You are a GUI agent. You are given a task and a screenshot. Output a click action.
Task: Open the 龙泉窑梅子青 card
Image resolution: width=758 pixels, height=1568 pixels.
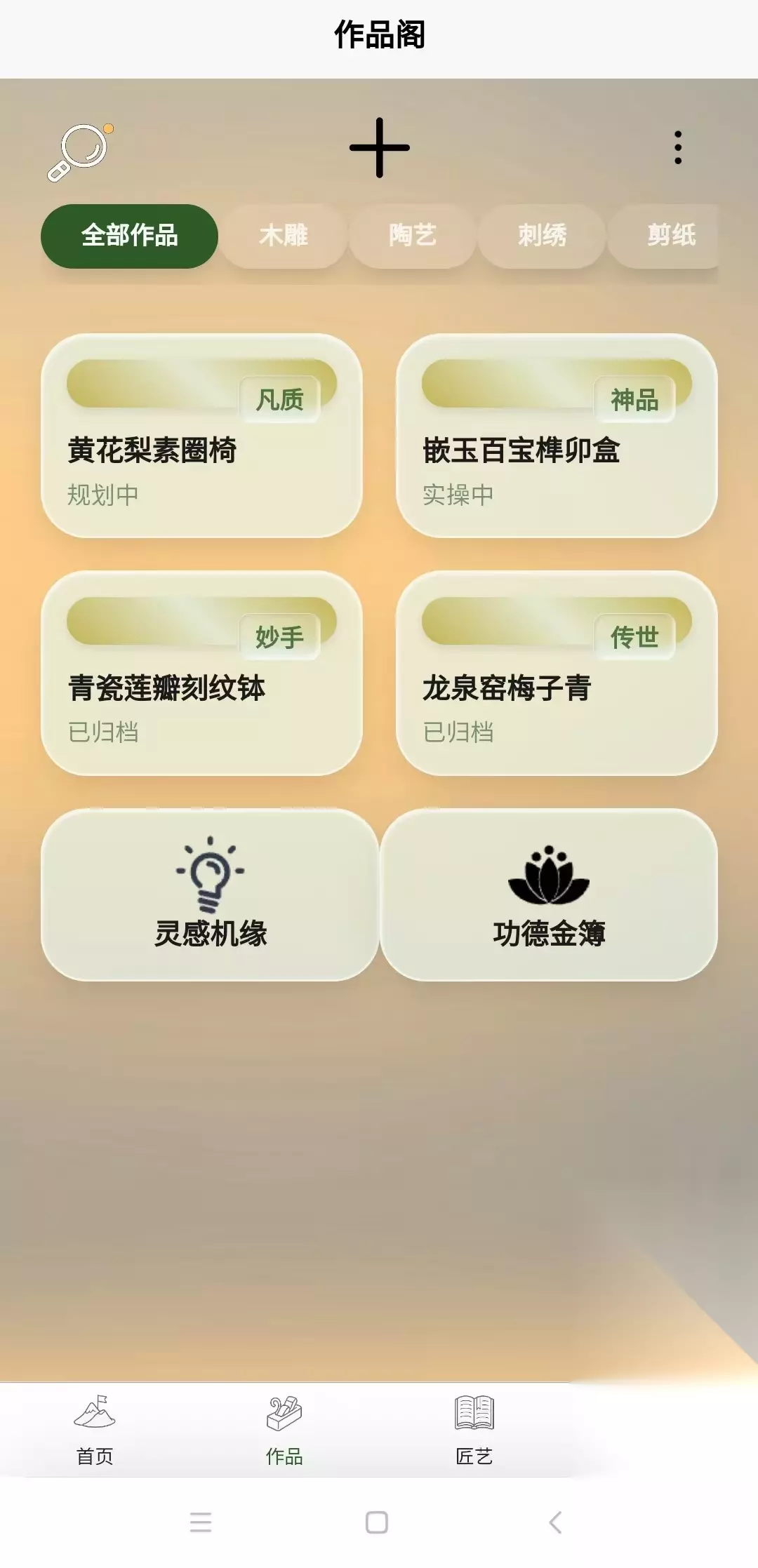[x=557, y=674]
